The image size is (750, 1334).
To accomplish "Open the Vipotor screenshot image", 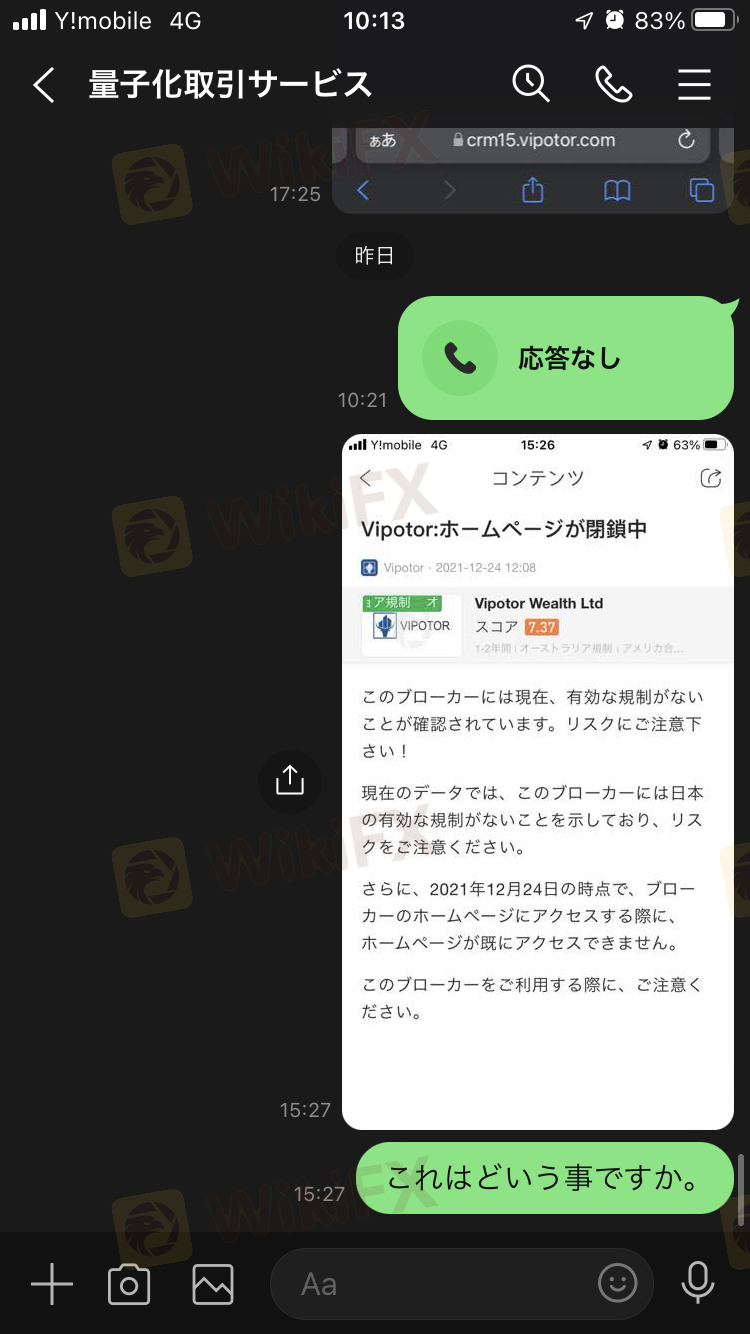I will (538, 782).
